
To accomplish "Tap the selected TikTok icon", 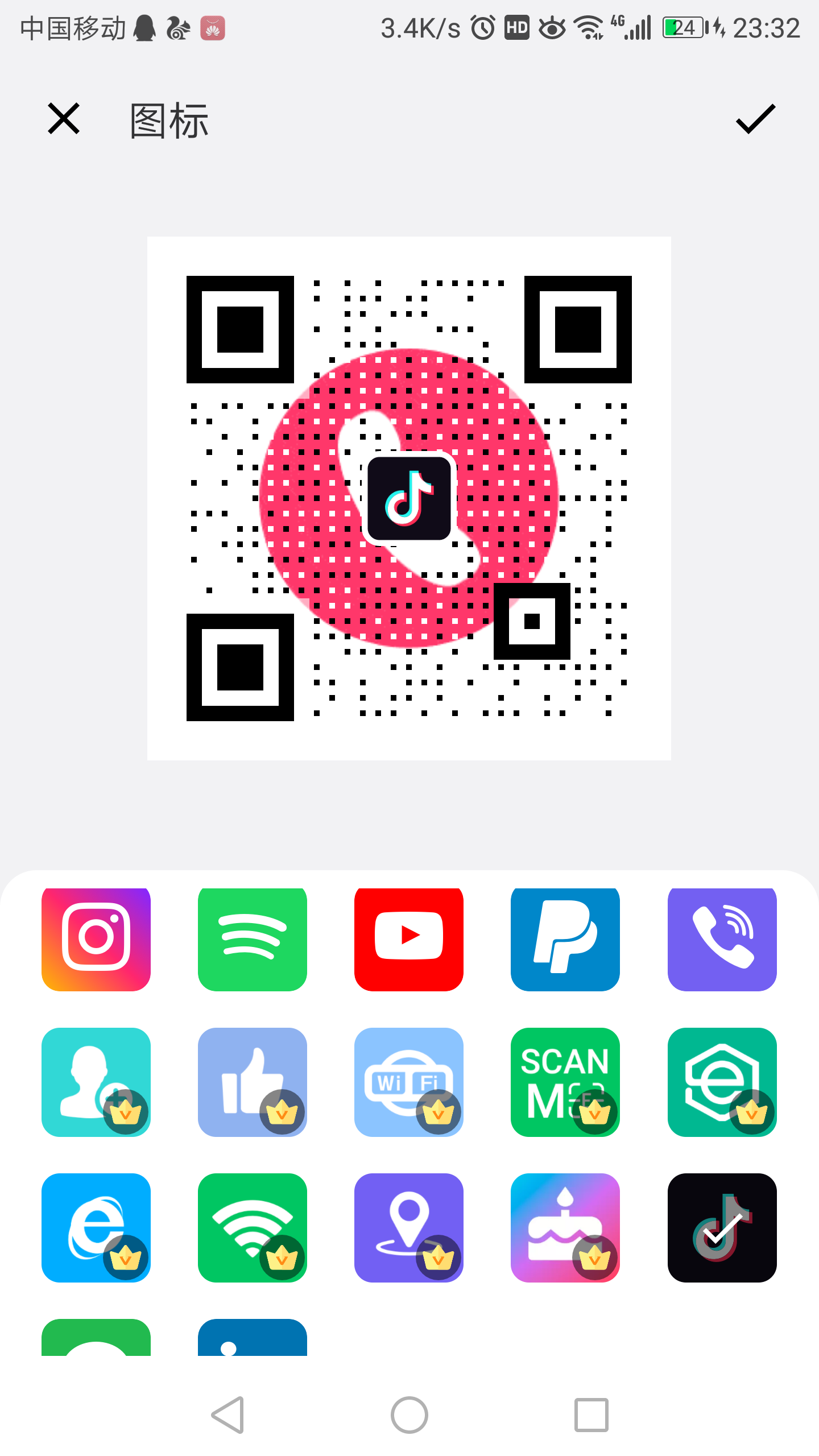I will pos(722,1227).
